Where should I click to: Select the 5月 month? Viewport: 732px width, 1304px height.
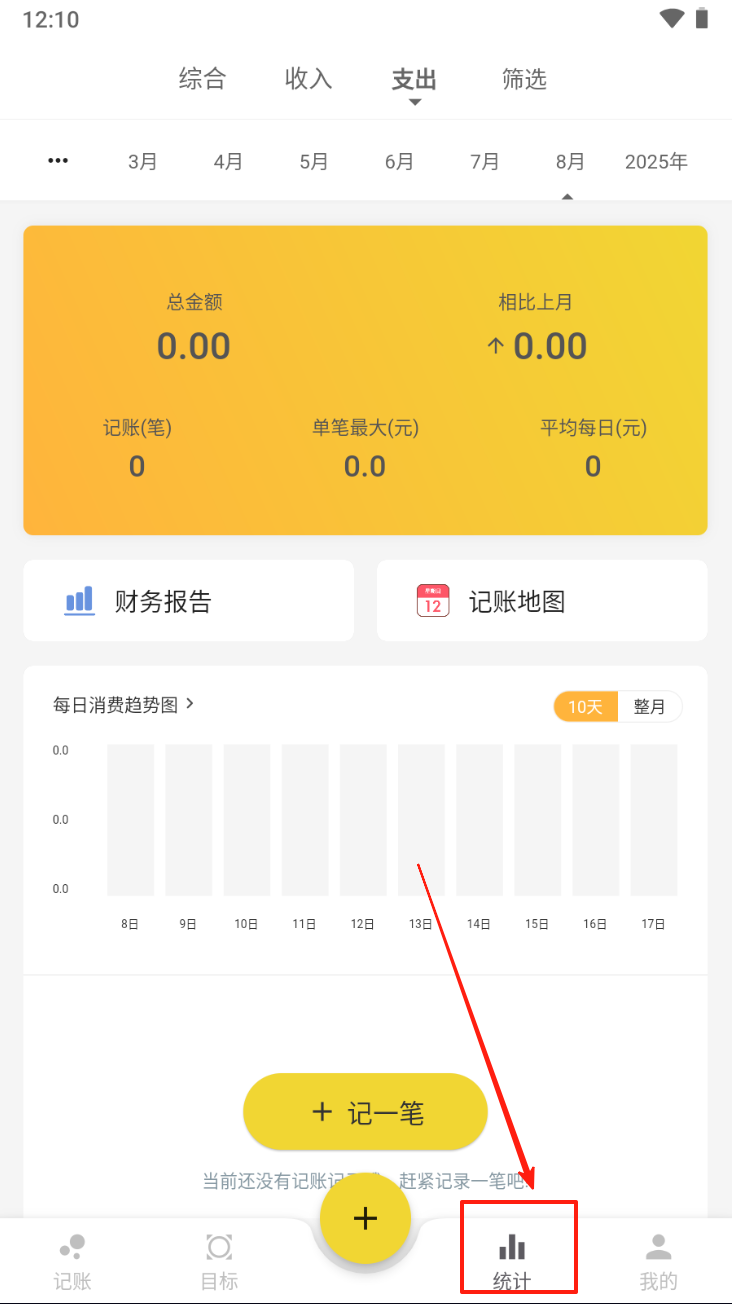point(314,161)
